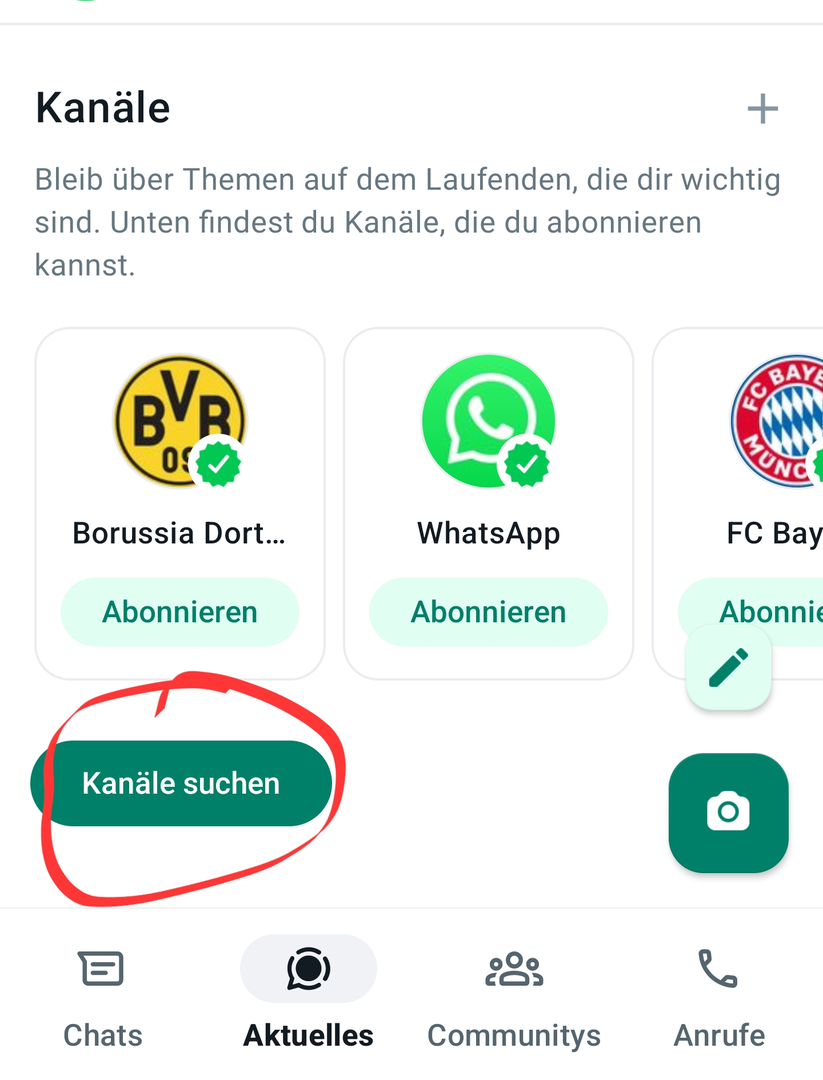The height and width of the screenshot is (1080, 823).
Task: Tap the Kanäle suchen button
Action: (x=181, y=783)
